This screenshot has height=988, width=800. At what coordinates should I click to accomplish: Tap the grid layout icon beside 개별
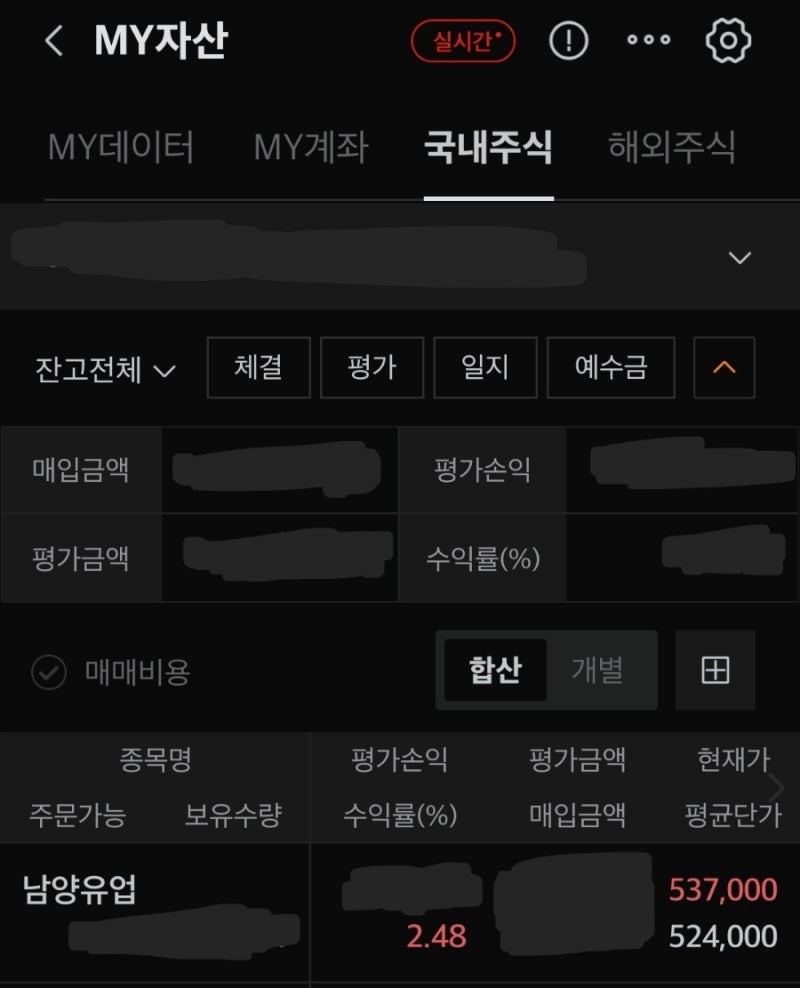pyautogui.click(x=716, y=670)
